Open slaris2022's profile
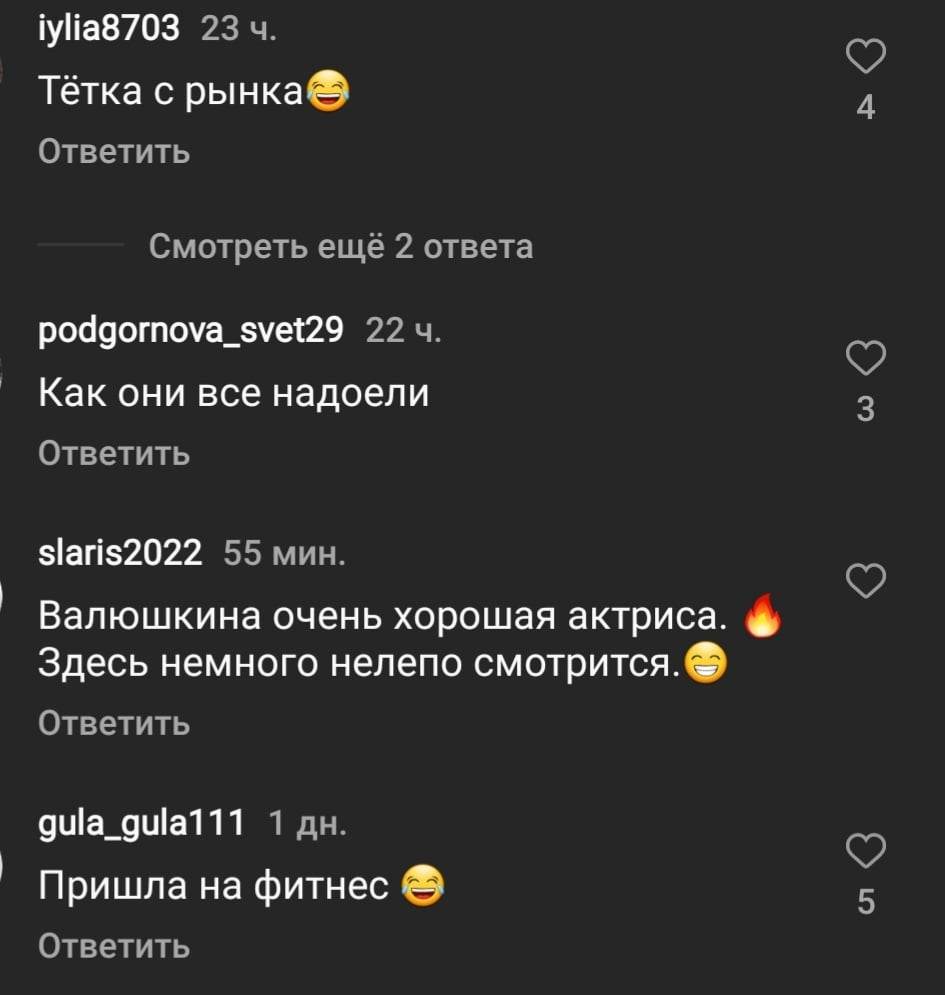945x995 pixels. [x=120, y=553]
